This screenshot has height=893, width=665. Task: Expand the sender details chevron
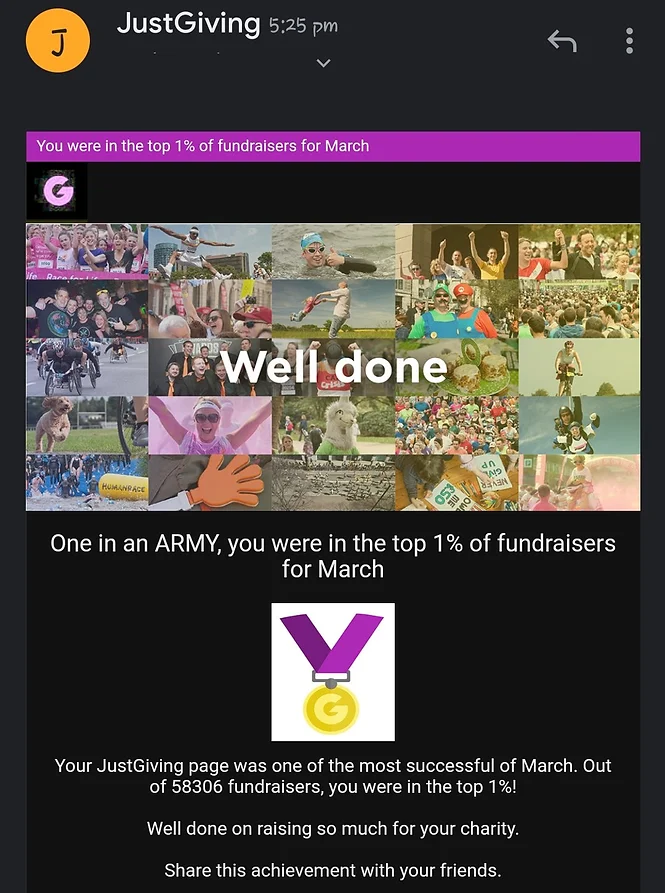(323, 63)
